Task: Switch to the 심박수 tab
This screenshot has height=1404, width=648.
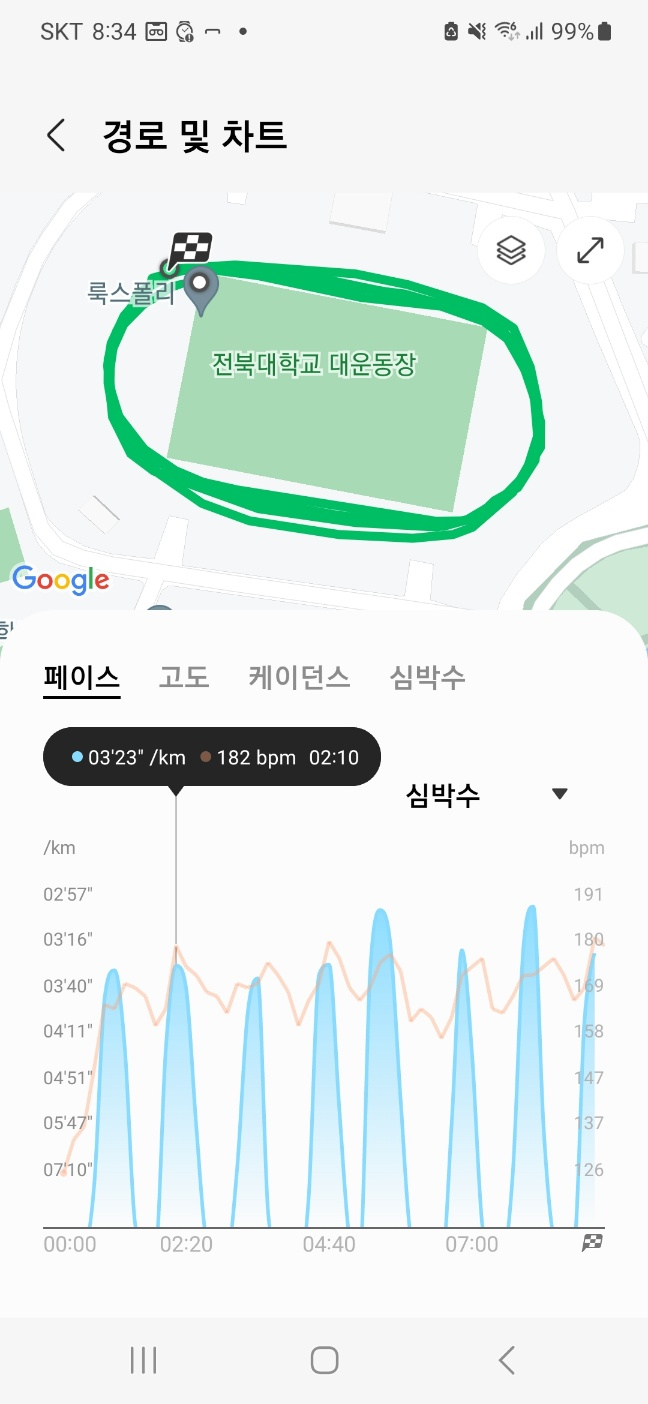Action: tap(427, 678)
